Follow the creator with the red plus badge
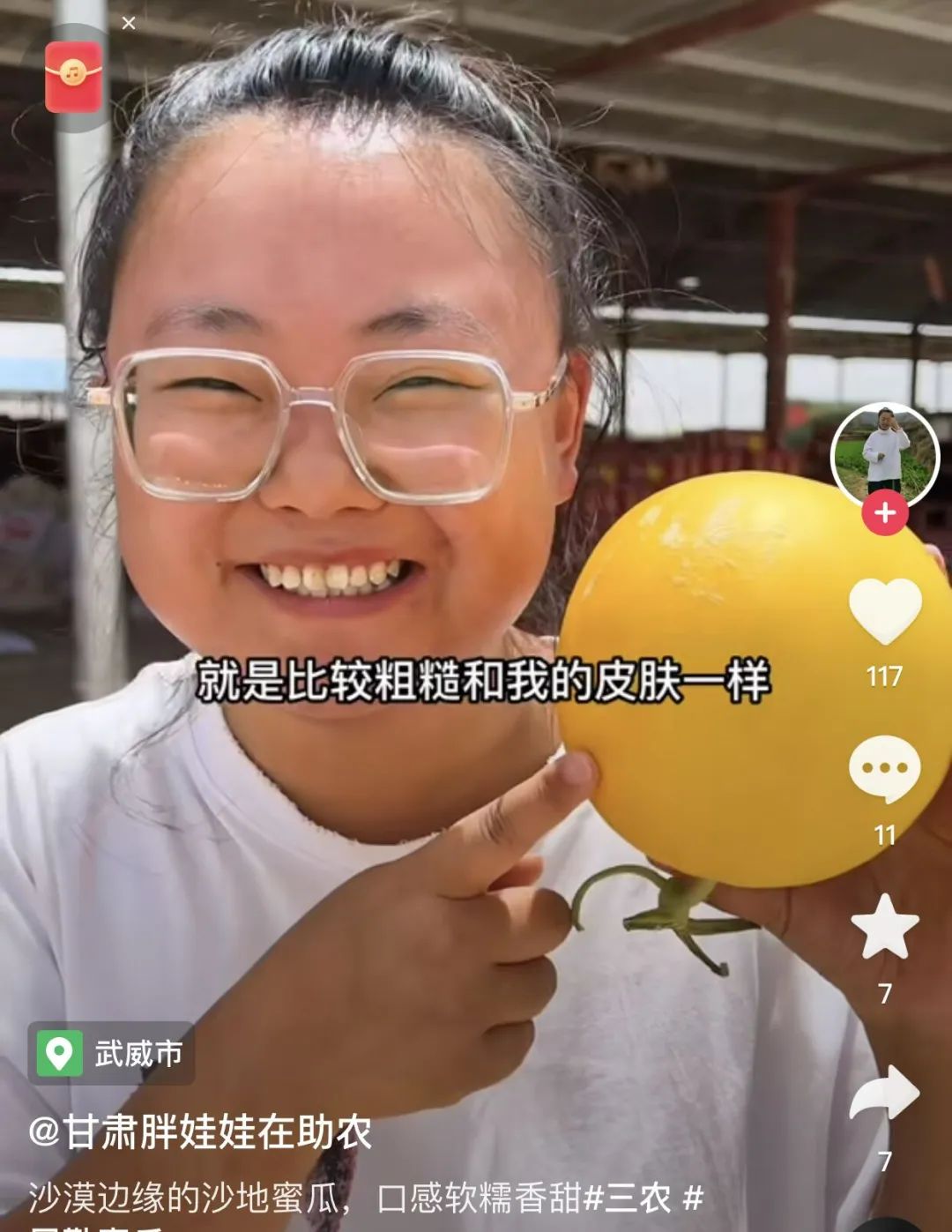The width and height of the screenshot is (952, 1232). (885, 513)
